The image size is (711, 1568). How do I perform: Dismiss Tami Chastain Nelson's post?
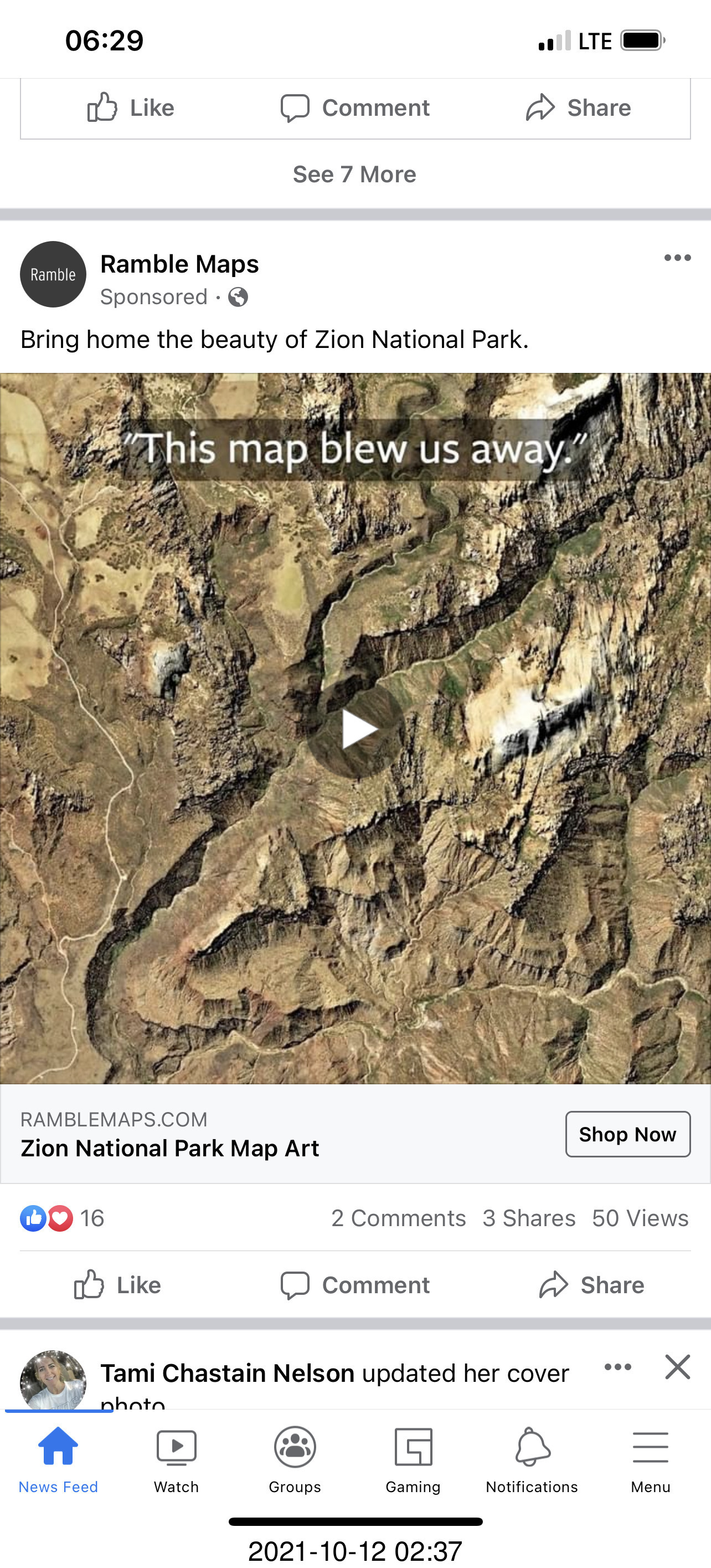coord(677,1367)
